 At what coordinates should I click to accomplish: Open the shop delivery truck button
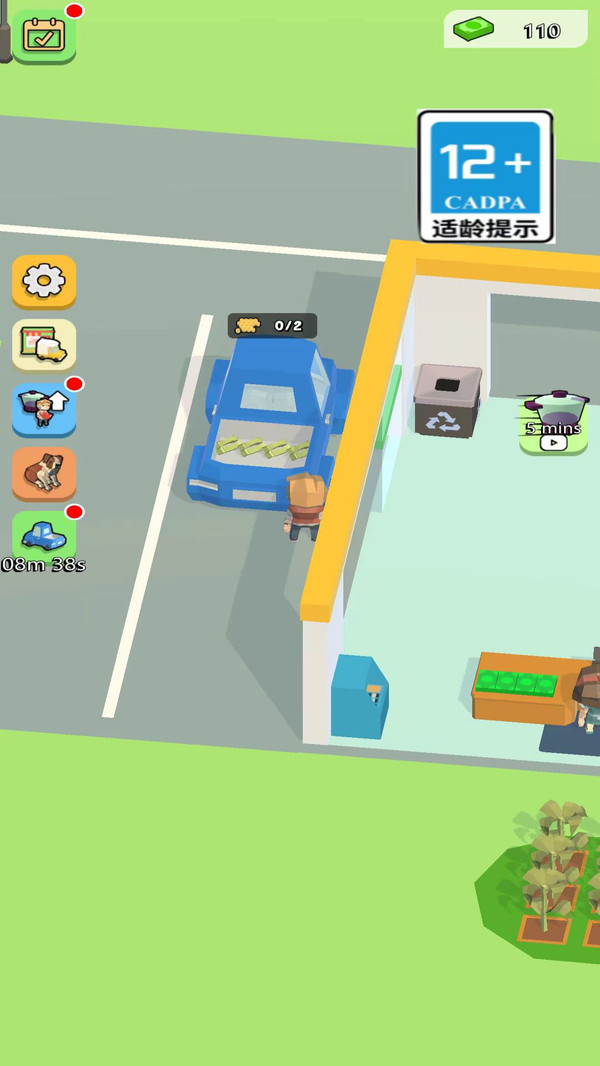coord(44,345)
